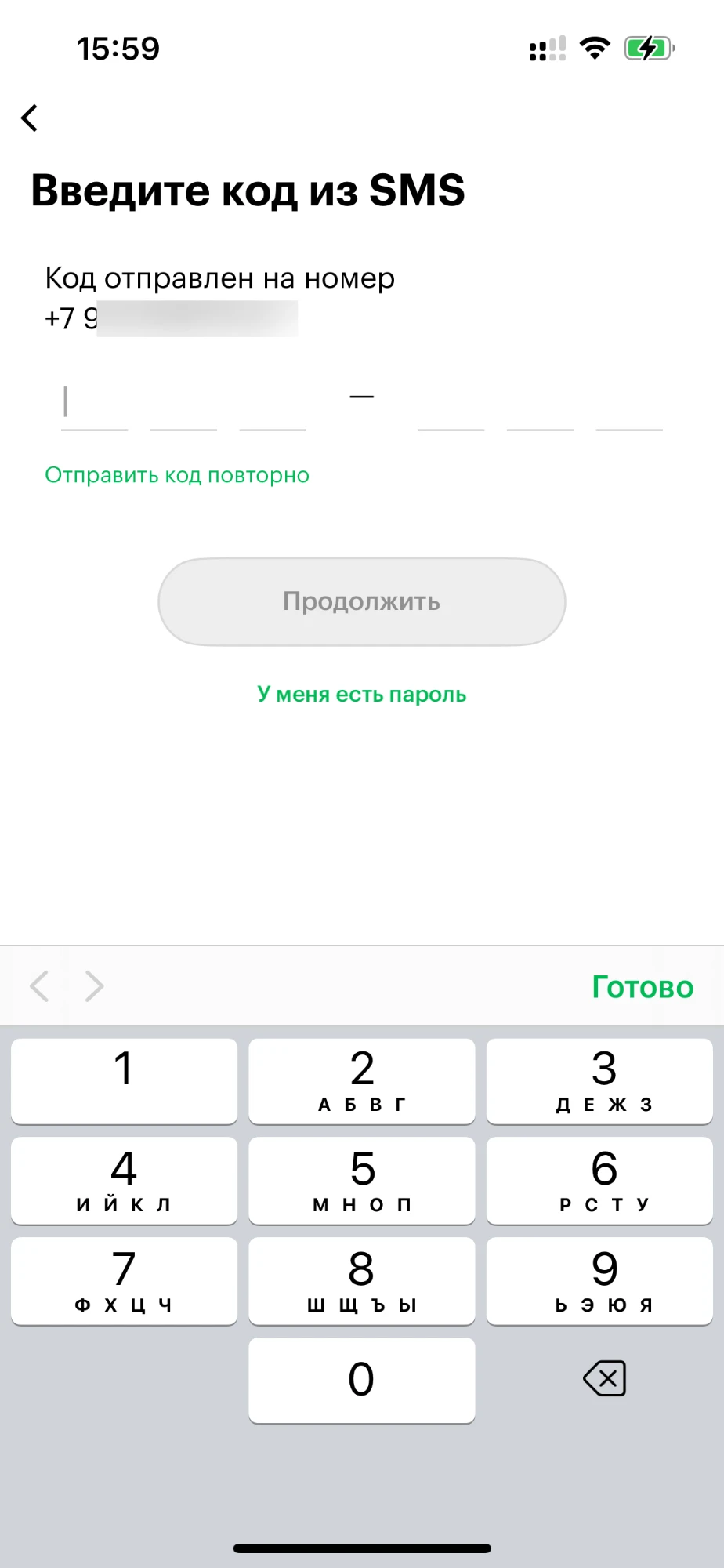Type digit 5 on the keypad
Viewport: 724px width, 1568px height.
361,1180
